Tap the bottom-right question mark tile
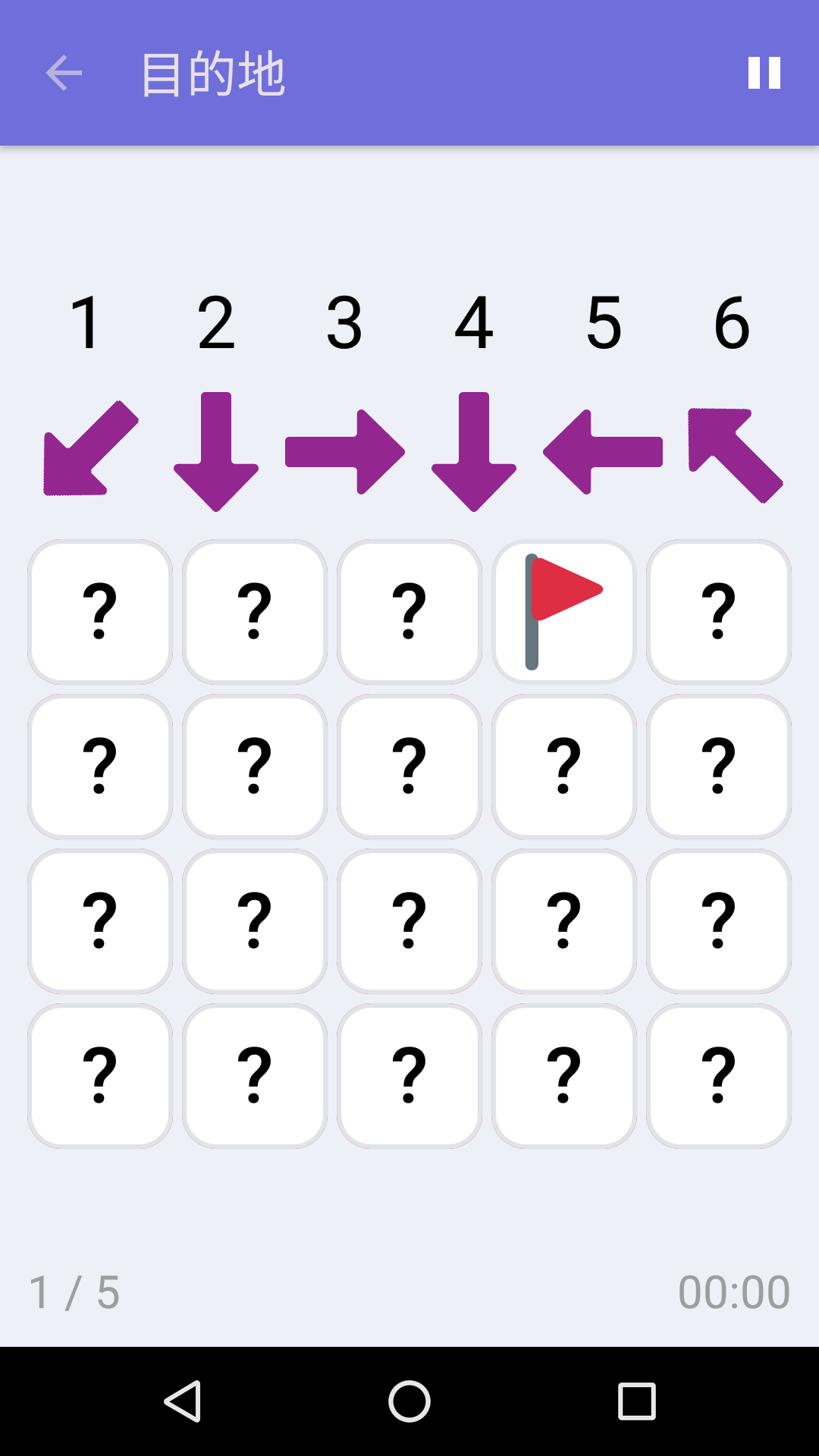 click(718, 1075)
